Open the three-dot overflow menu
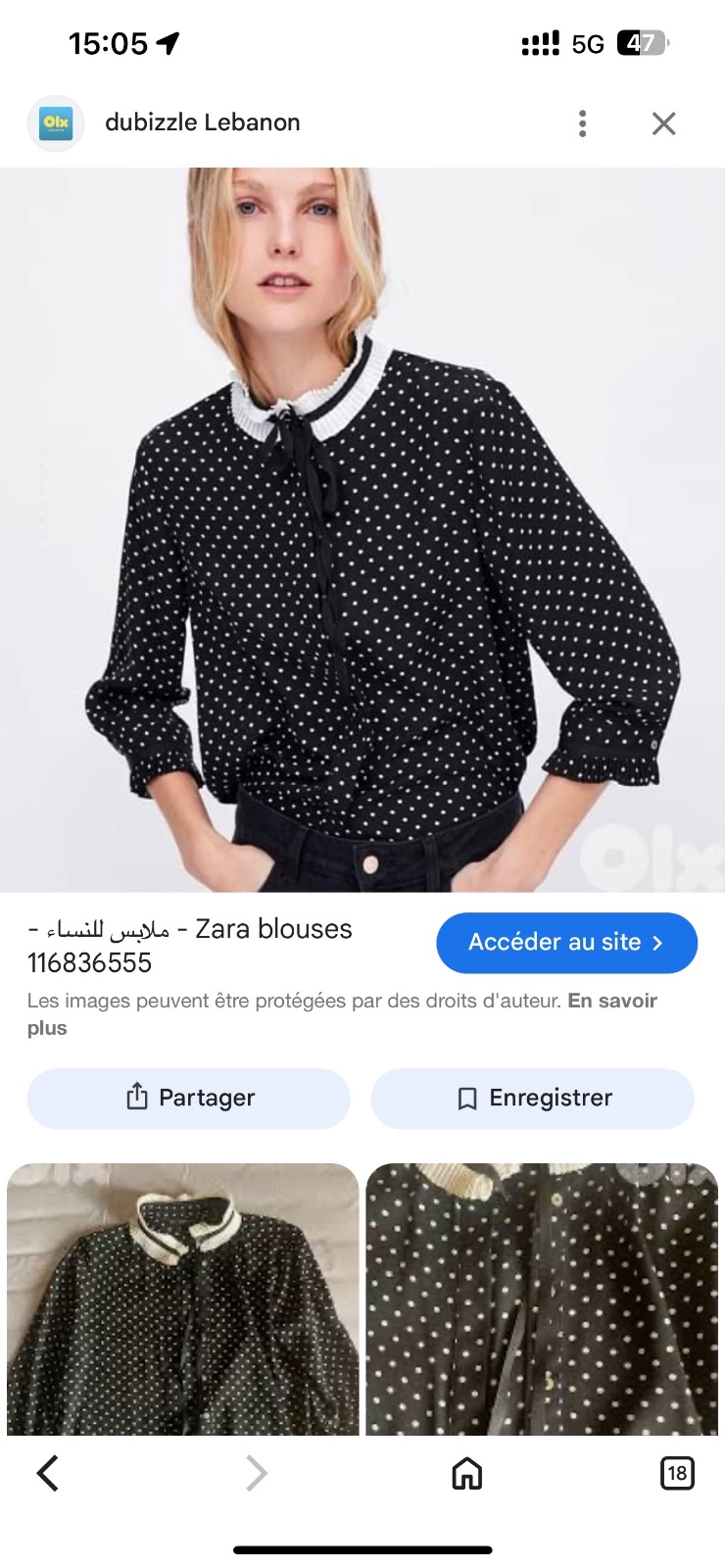Viewport: 725px width, 1568px height. 583,123
